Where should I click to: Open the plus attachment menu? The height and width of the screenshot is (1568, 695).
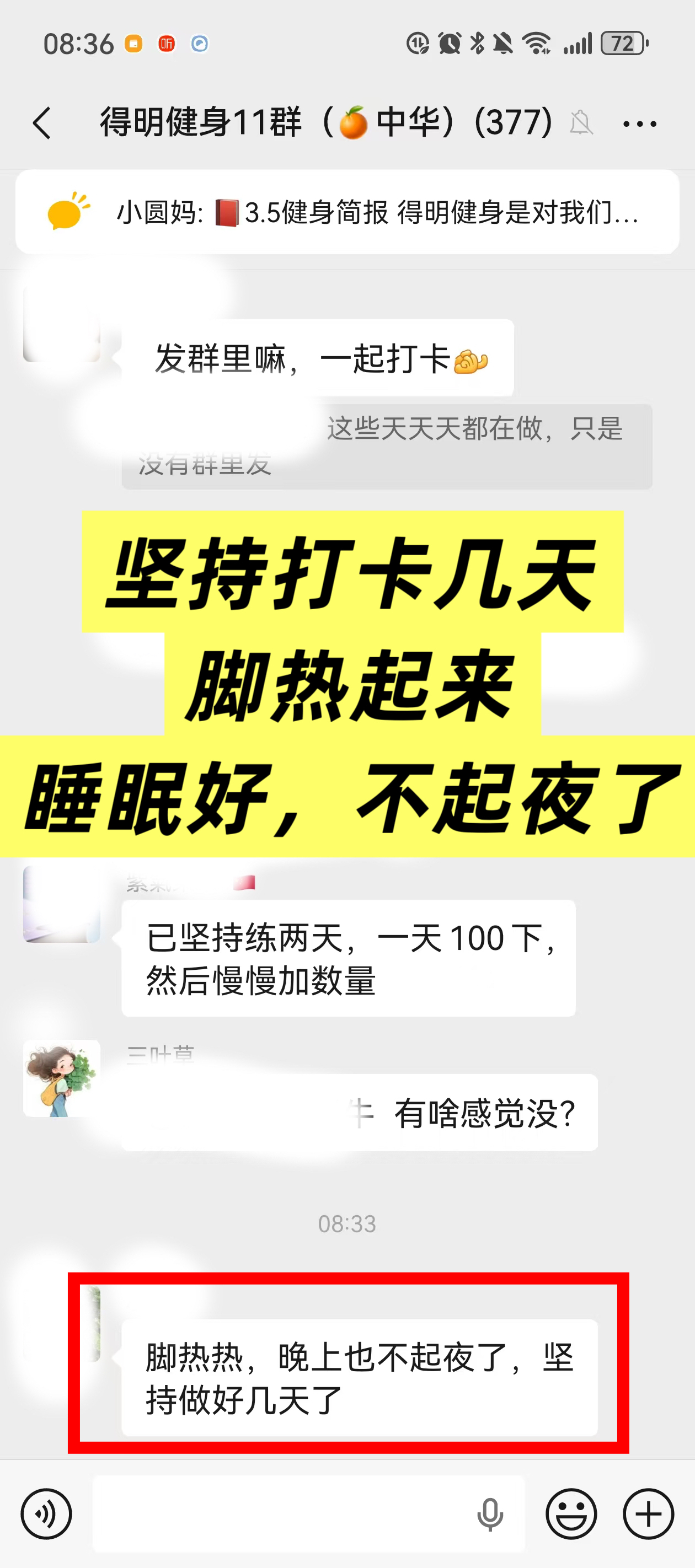coord(648,1513)
